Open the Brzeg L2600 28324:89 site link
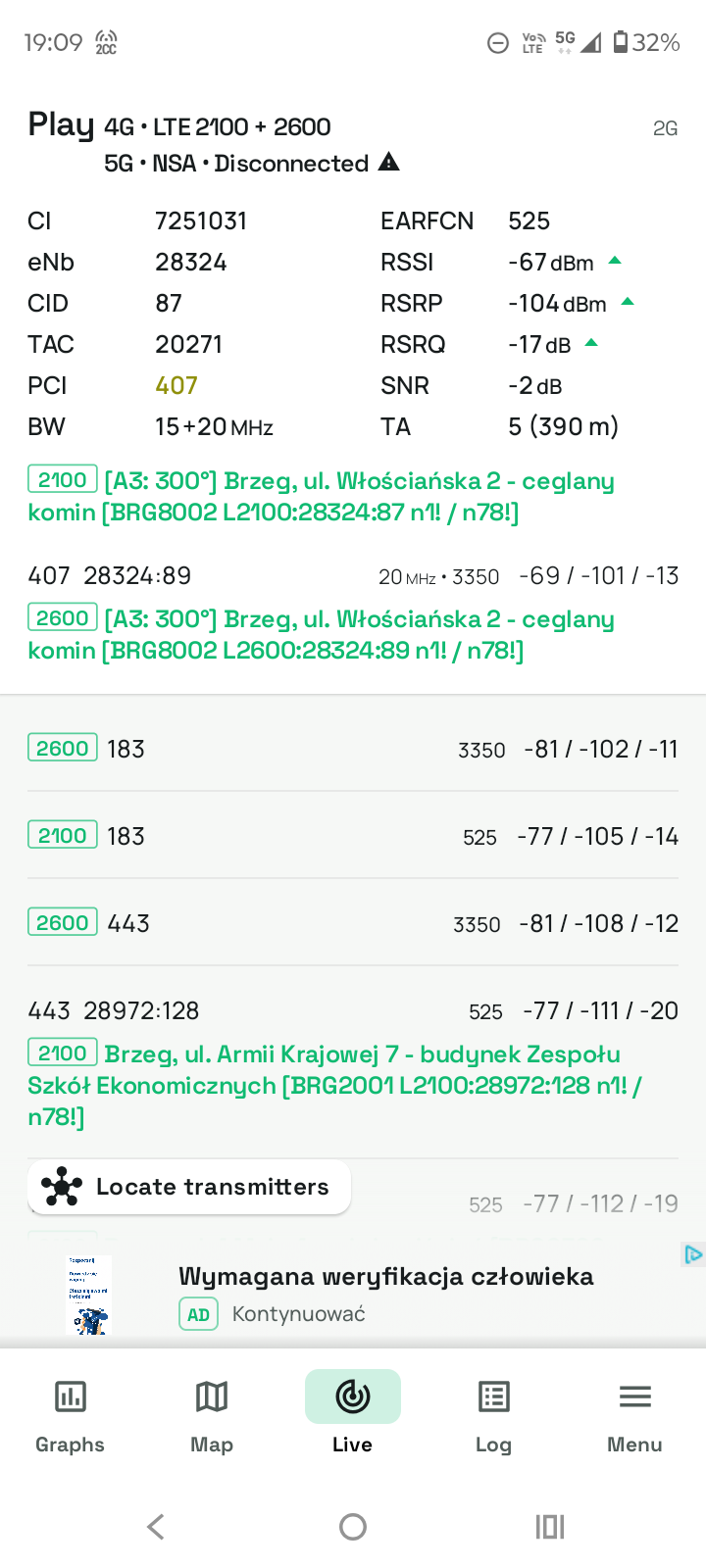The image size is (706, 1568). (x=322, y=634)
